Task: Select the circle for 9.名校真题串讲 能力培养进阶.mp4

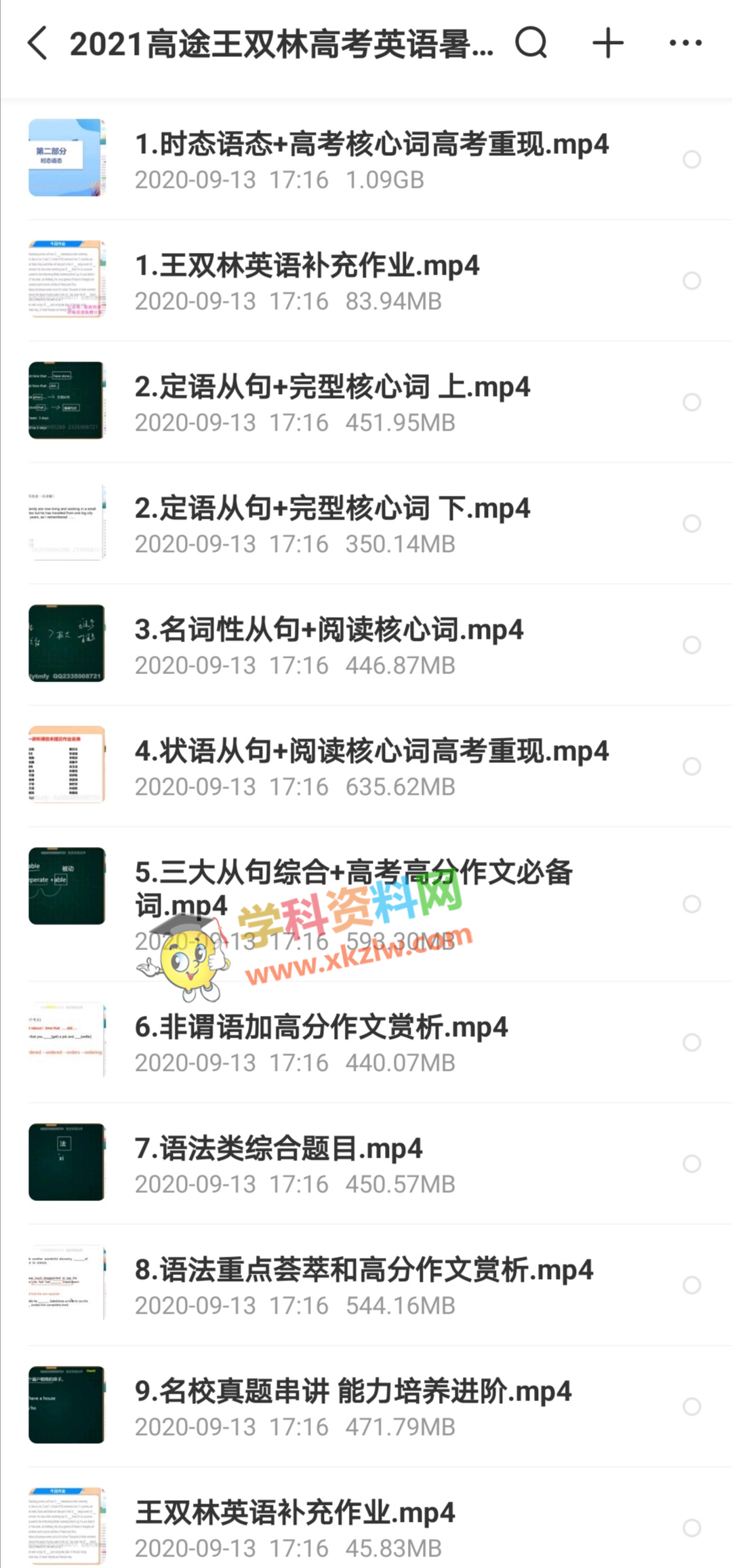Action: (691, 1407)
